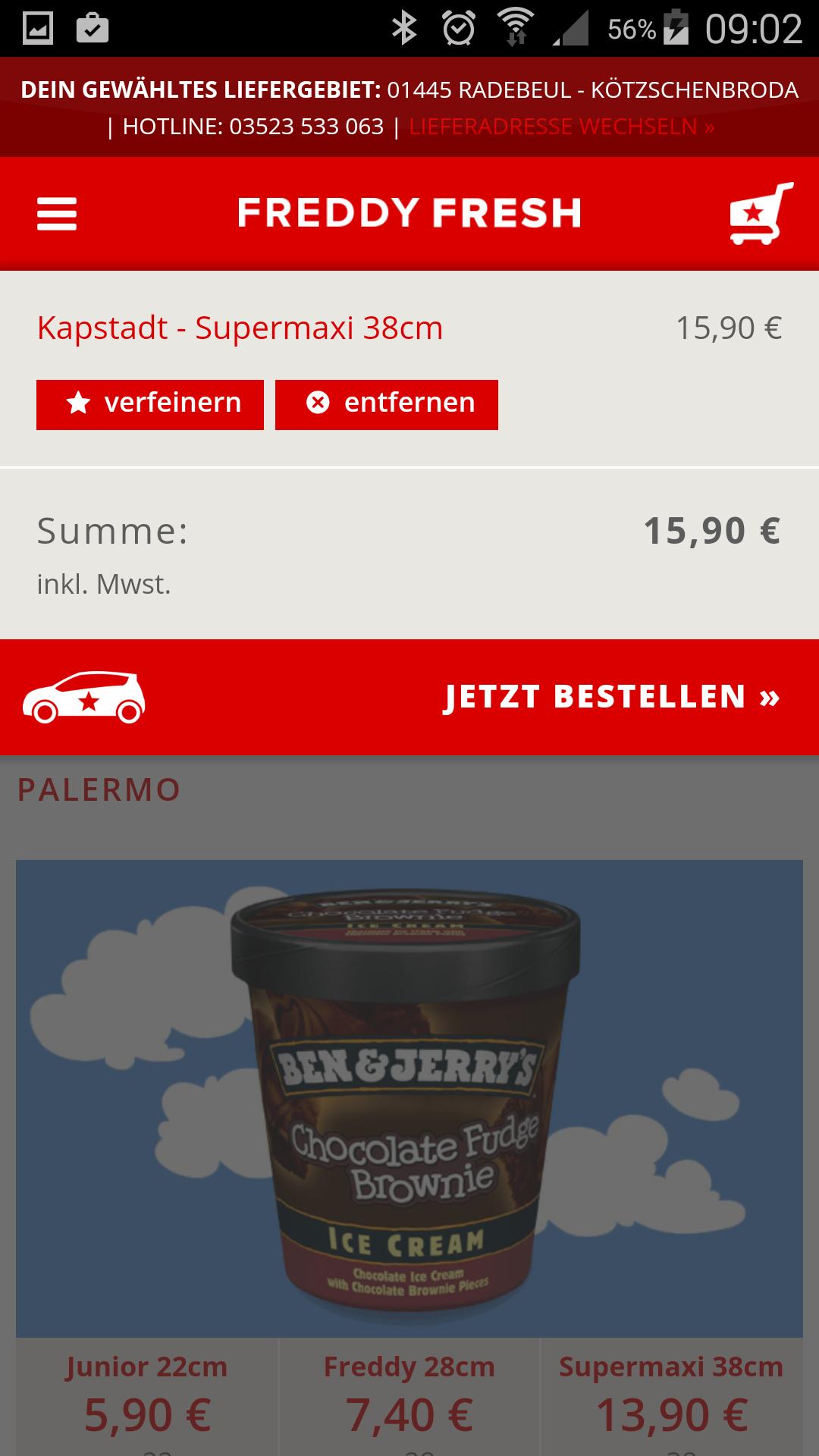Viewport: 819px width, 1456px height.
Task: Tap Jetzt bestellen to place the order
Action: click(x=409, y=697)
